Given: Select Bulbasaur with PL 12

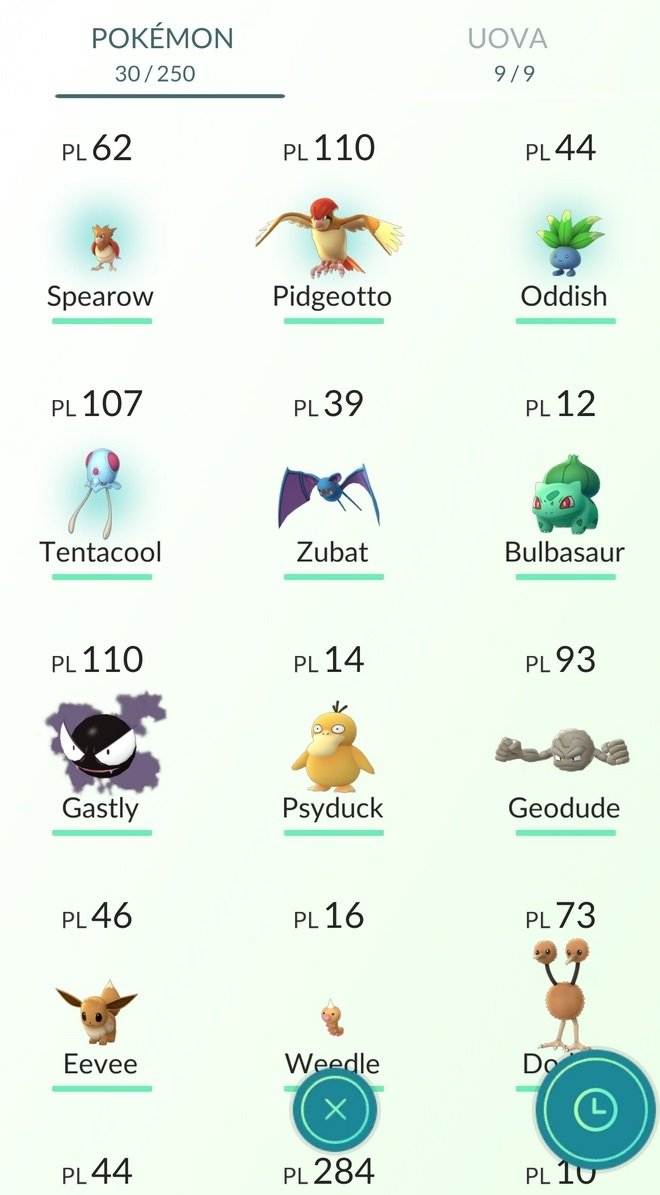Looking at the screenshot, I should click(x=564, y=485).
